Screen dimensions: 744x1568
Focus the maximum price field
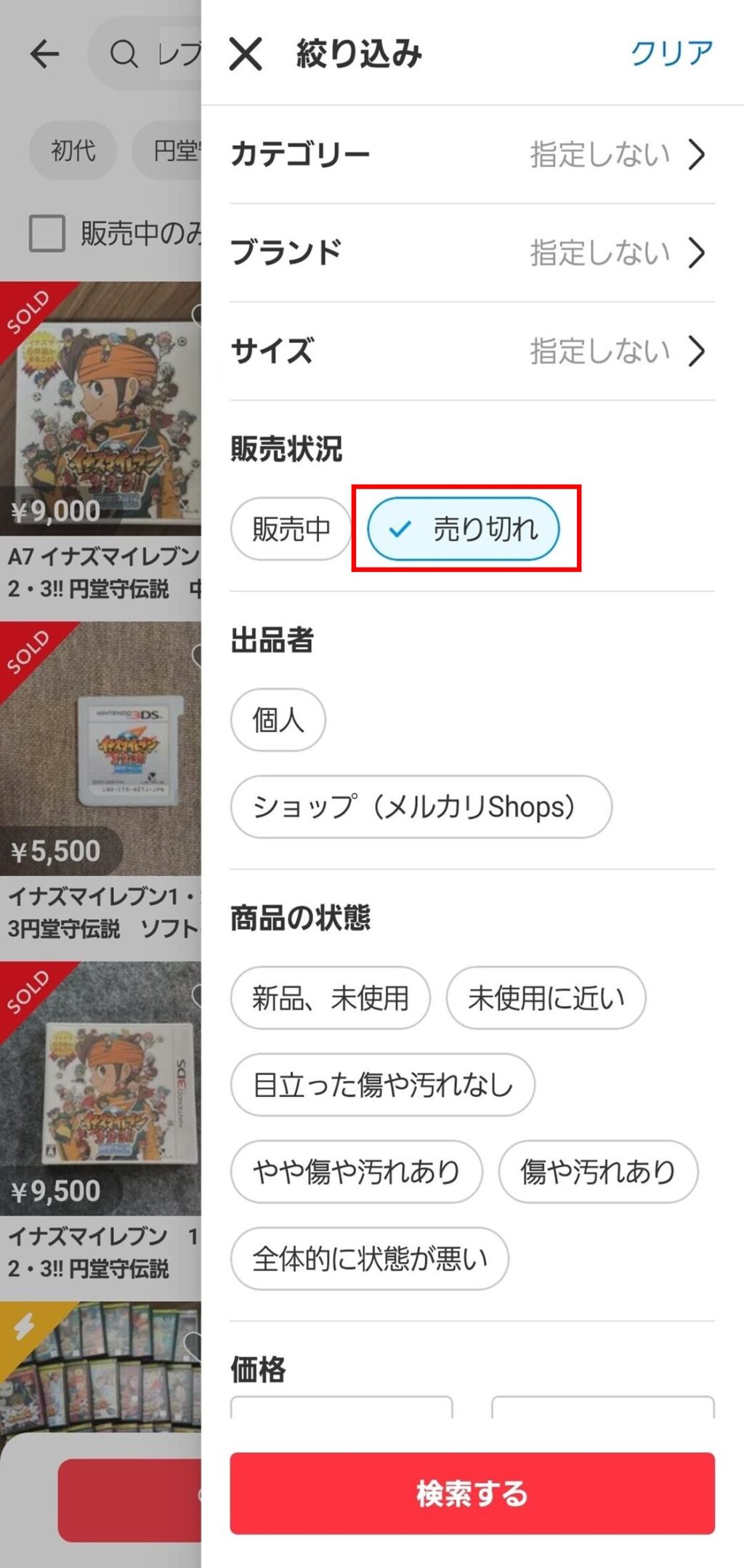click(x=602, y=1407)
